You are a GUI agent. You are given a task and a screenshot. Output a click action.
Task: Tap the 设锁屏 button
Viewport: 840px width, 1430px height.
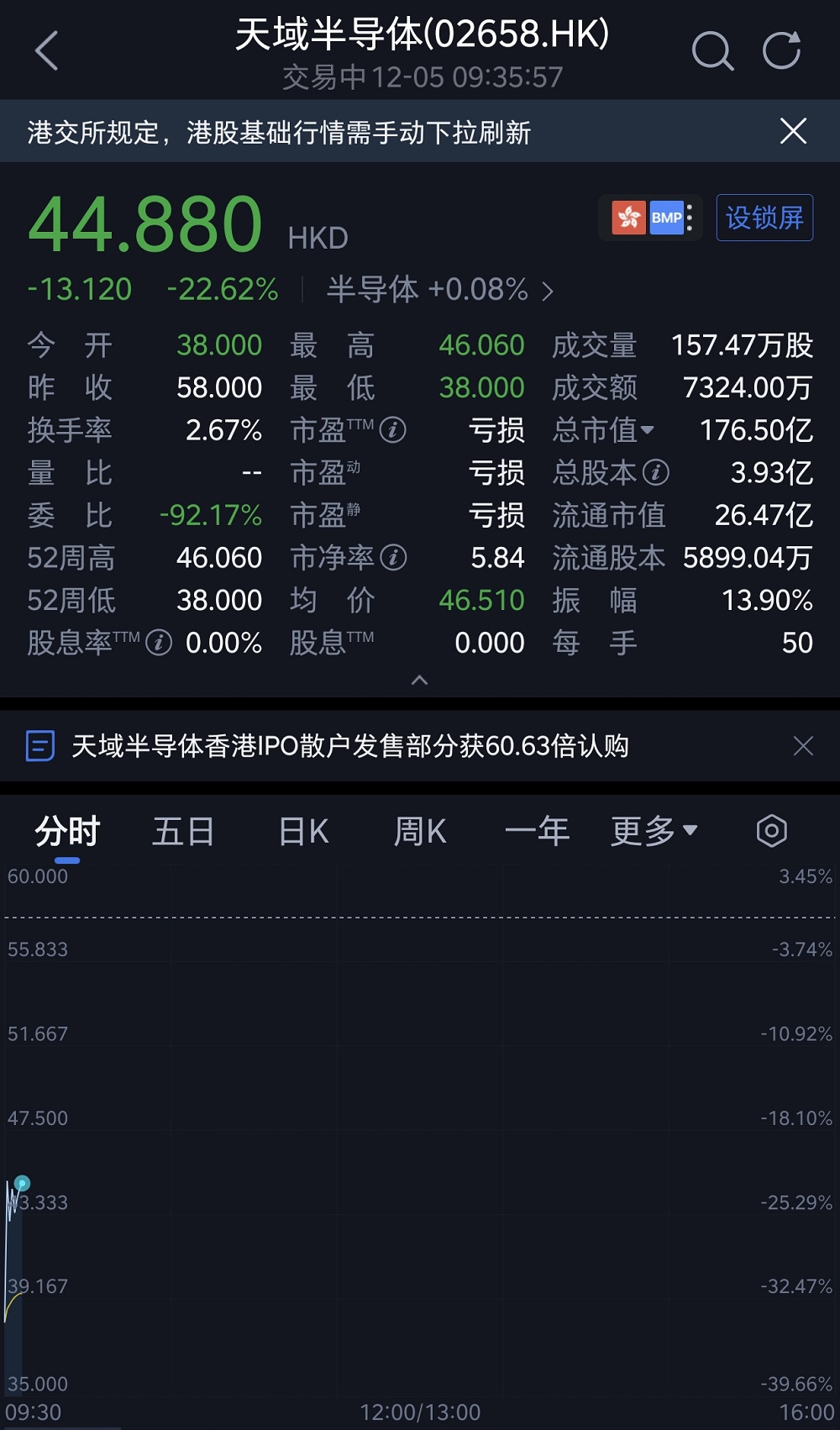(x=764, y=217)
